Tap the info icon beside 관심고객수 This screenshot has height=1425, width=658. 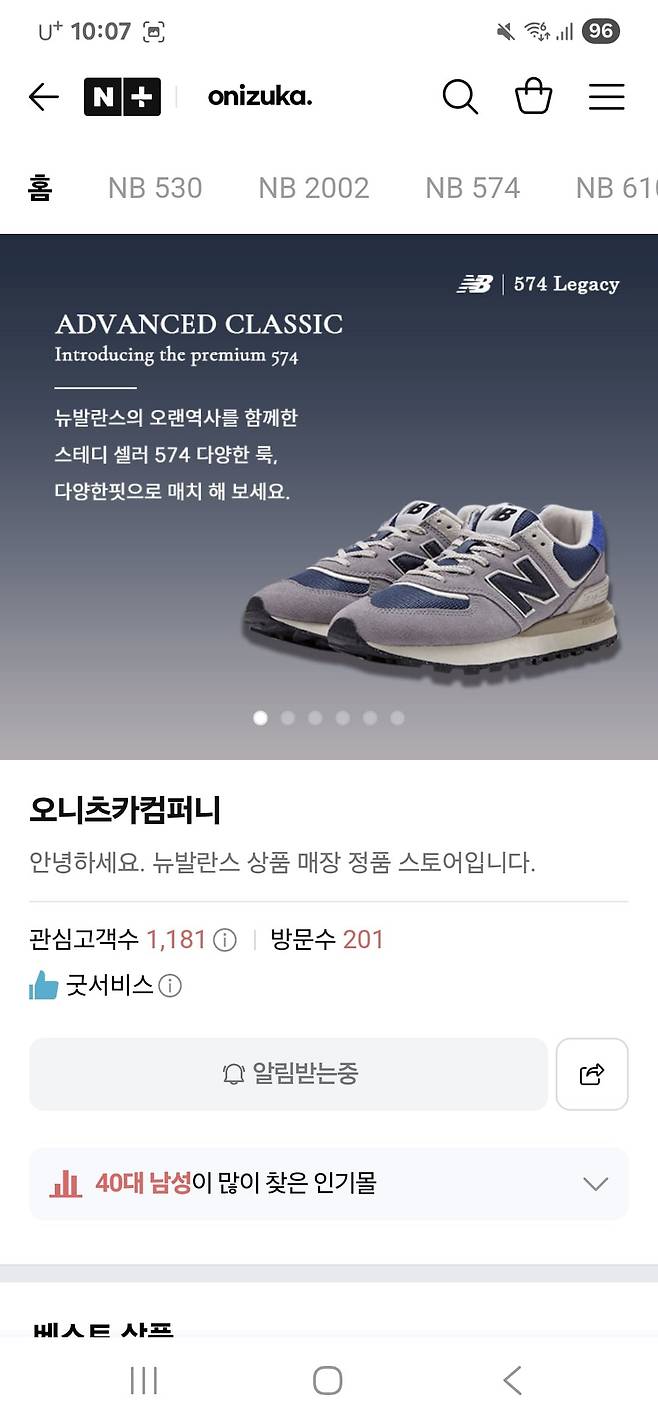click(225, 940)
